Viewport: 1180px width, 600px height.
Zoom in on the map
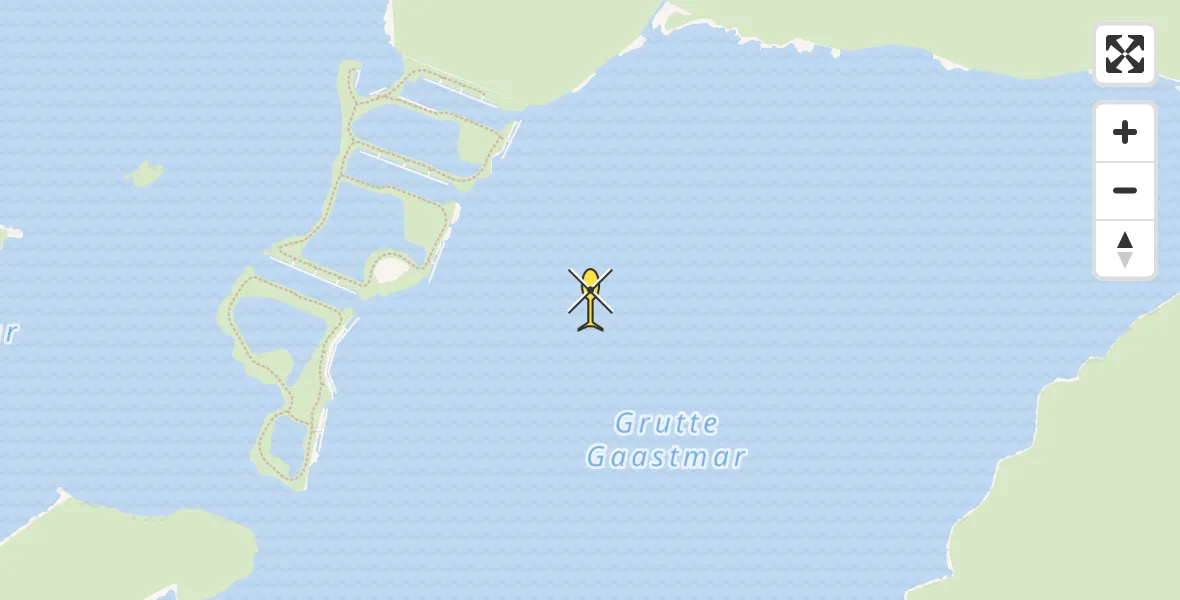tap(1124, 132)
